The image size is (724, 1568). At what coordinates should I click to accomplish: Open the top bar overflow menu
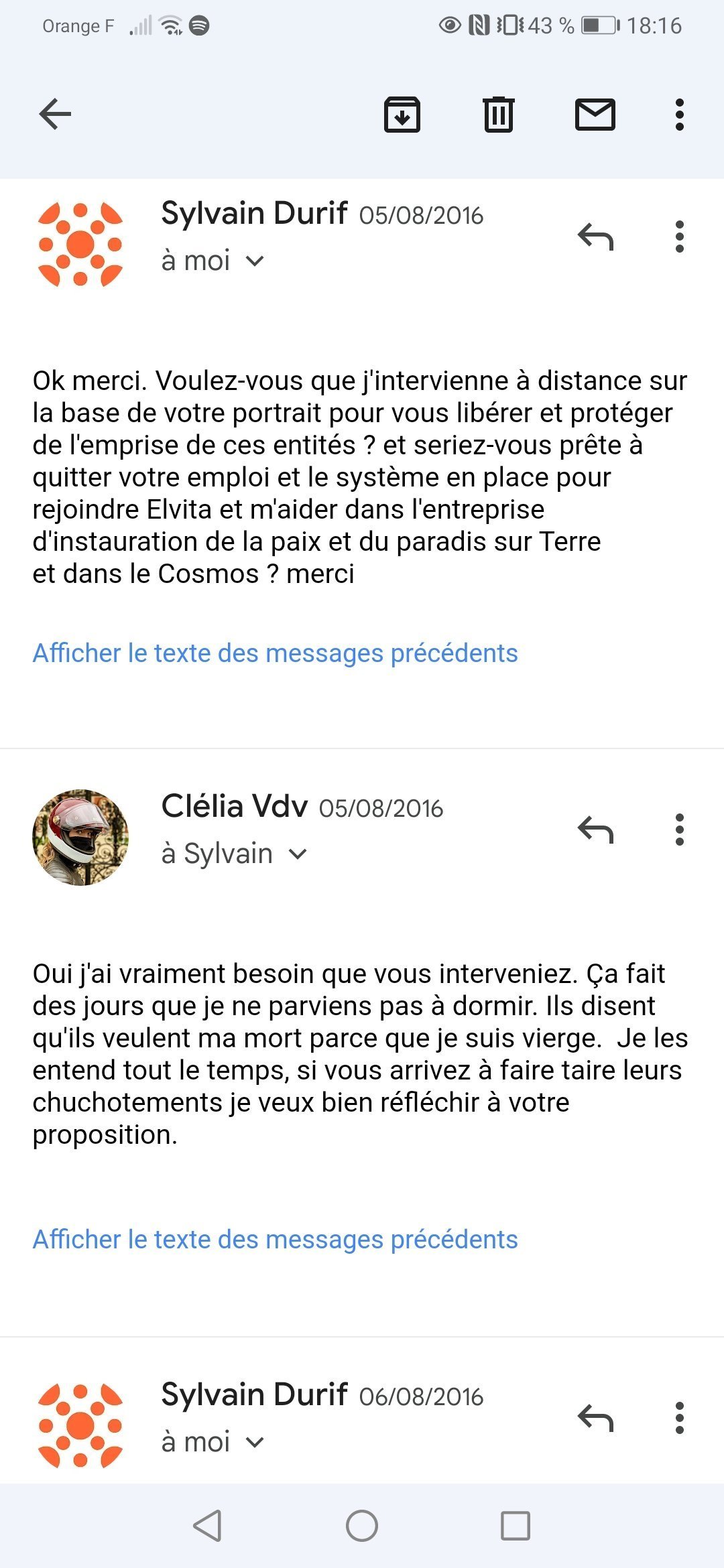tap(680, 115)
